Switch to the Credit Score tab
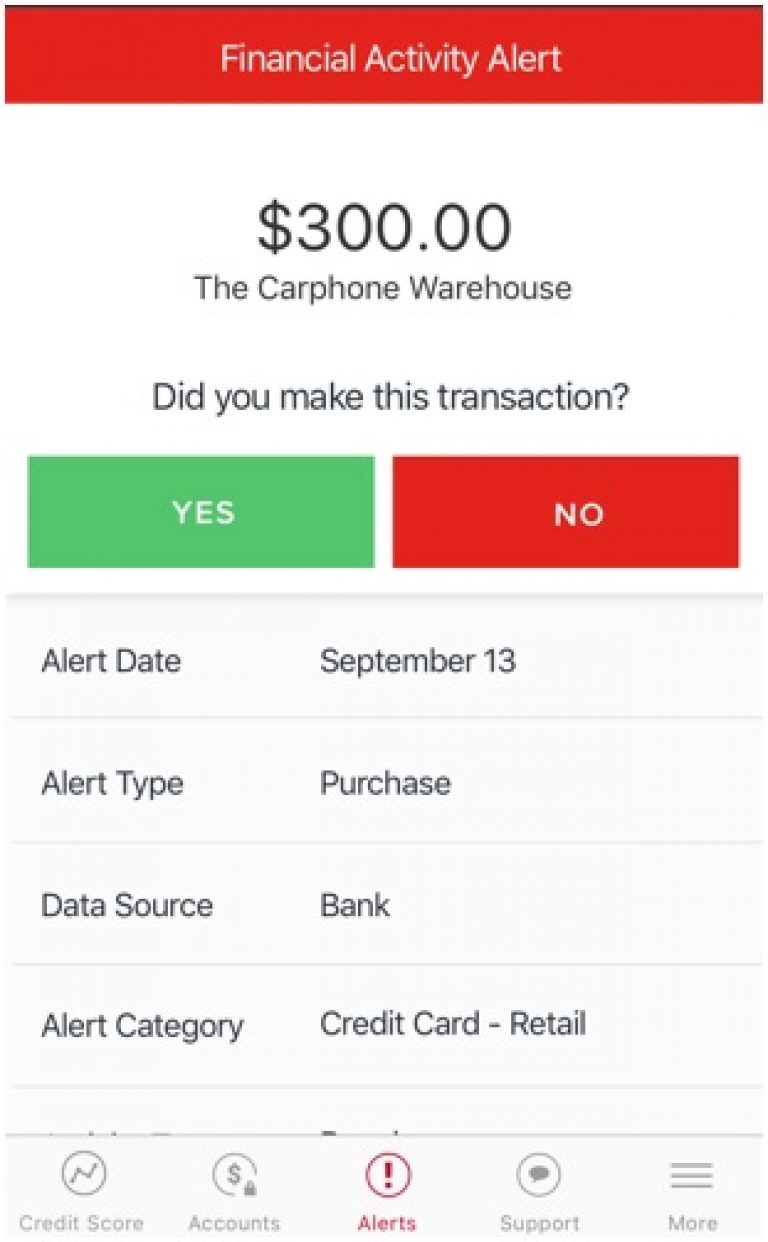This screenshot has height=1242, width=768. (82, 1192)
